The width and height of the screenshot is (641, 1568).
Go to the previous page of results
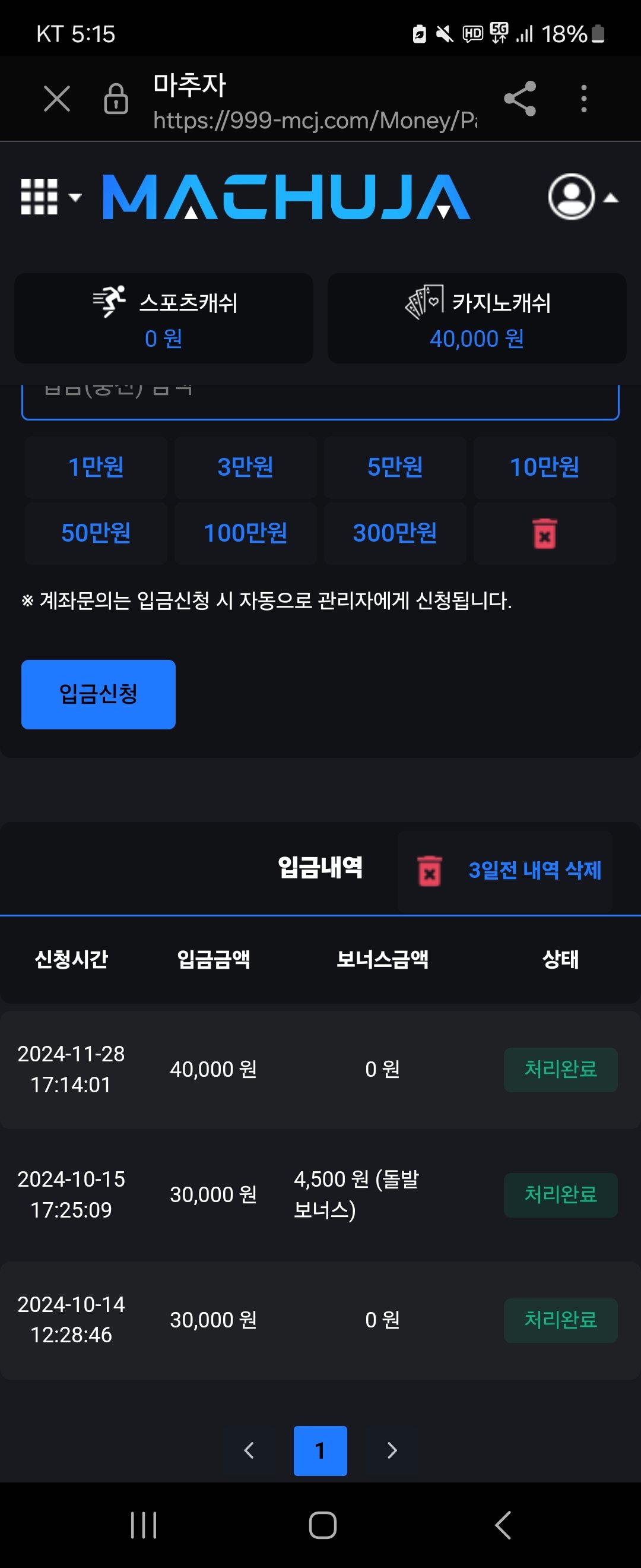point(249,1450)
